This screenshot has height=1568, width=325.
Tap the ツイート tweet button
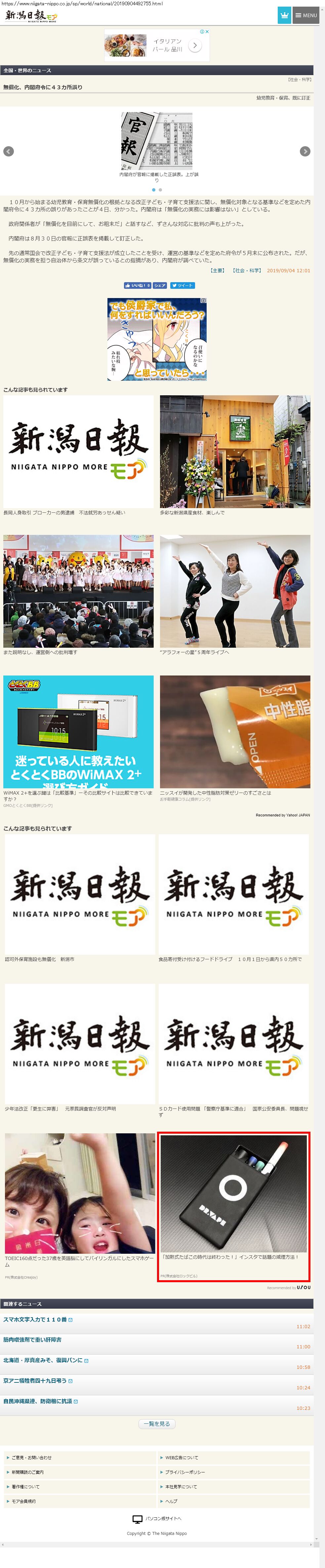click(182, 285)
